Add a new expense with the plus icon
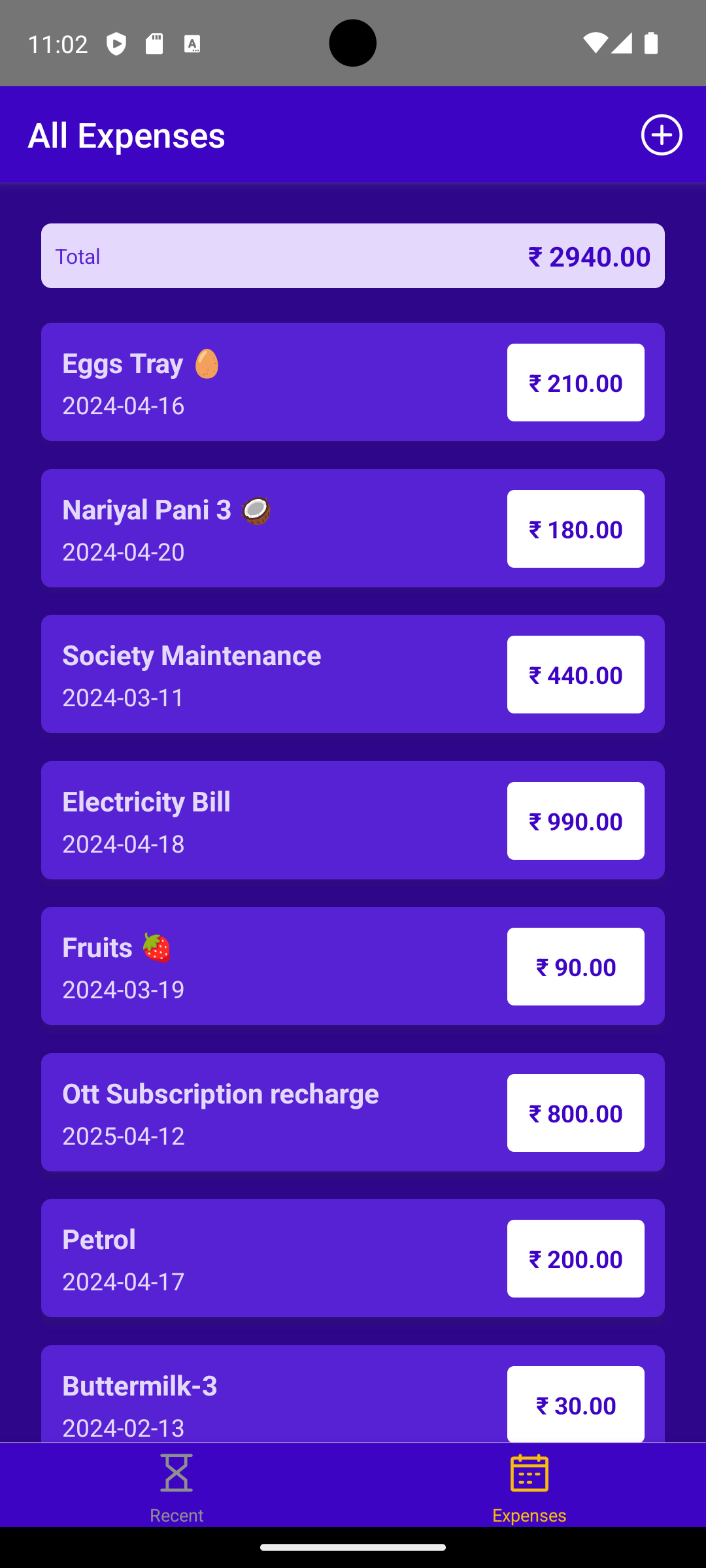Screen dimensions: 706x1568 click(662, 135)
